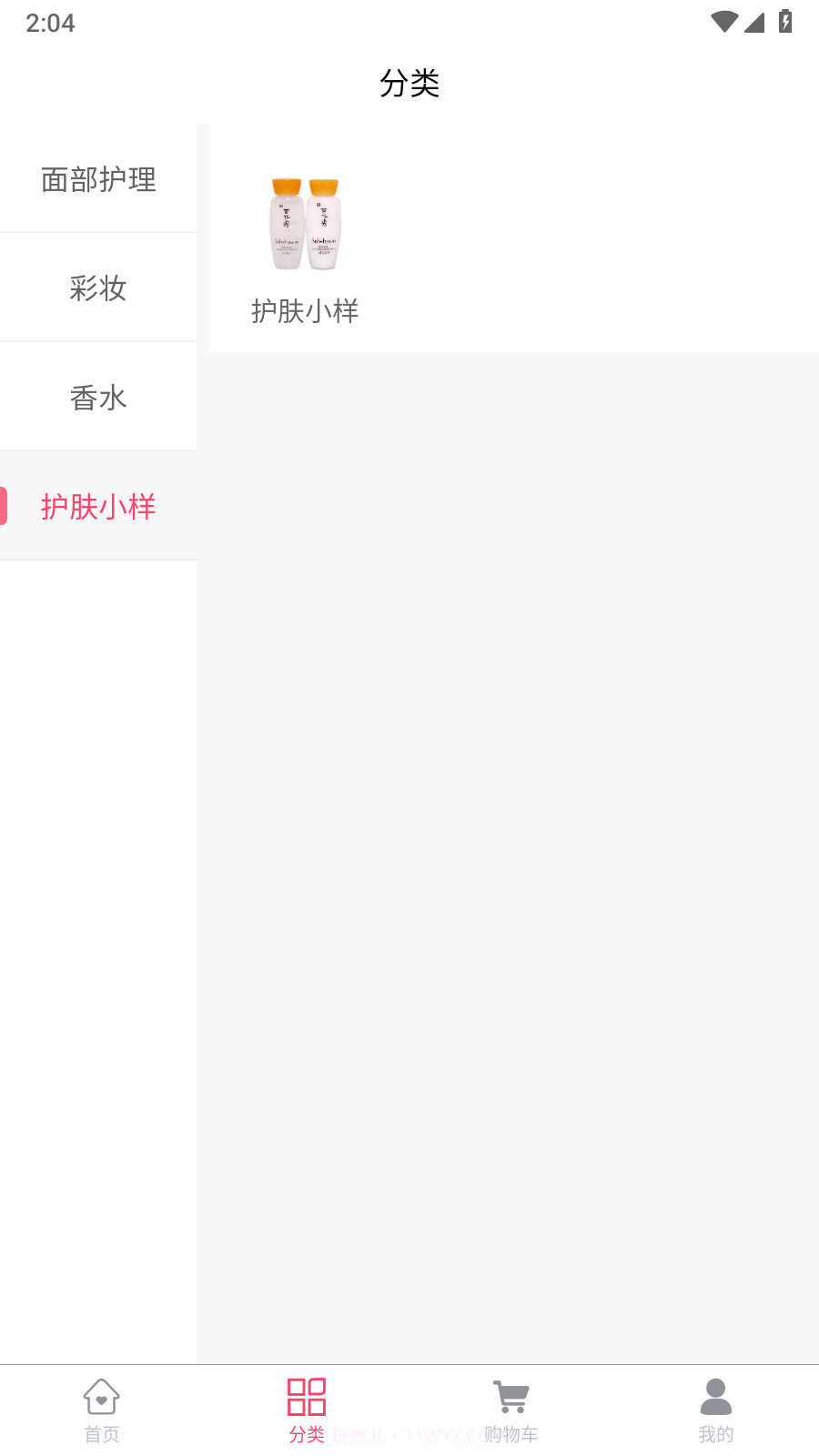Click the heart inside the home icon
Screen dimensions: 819x1456
click(100, 1399)
